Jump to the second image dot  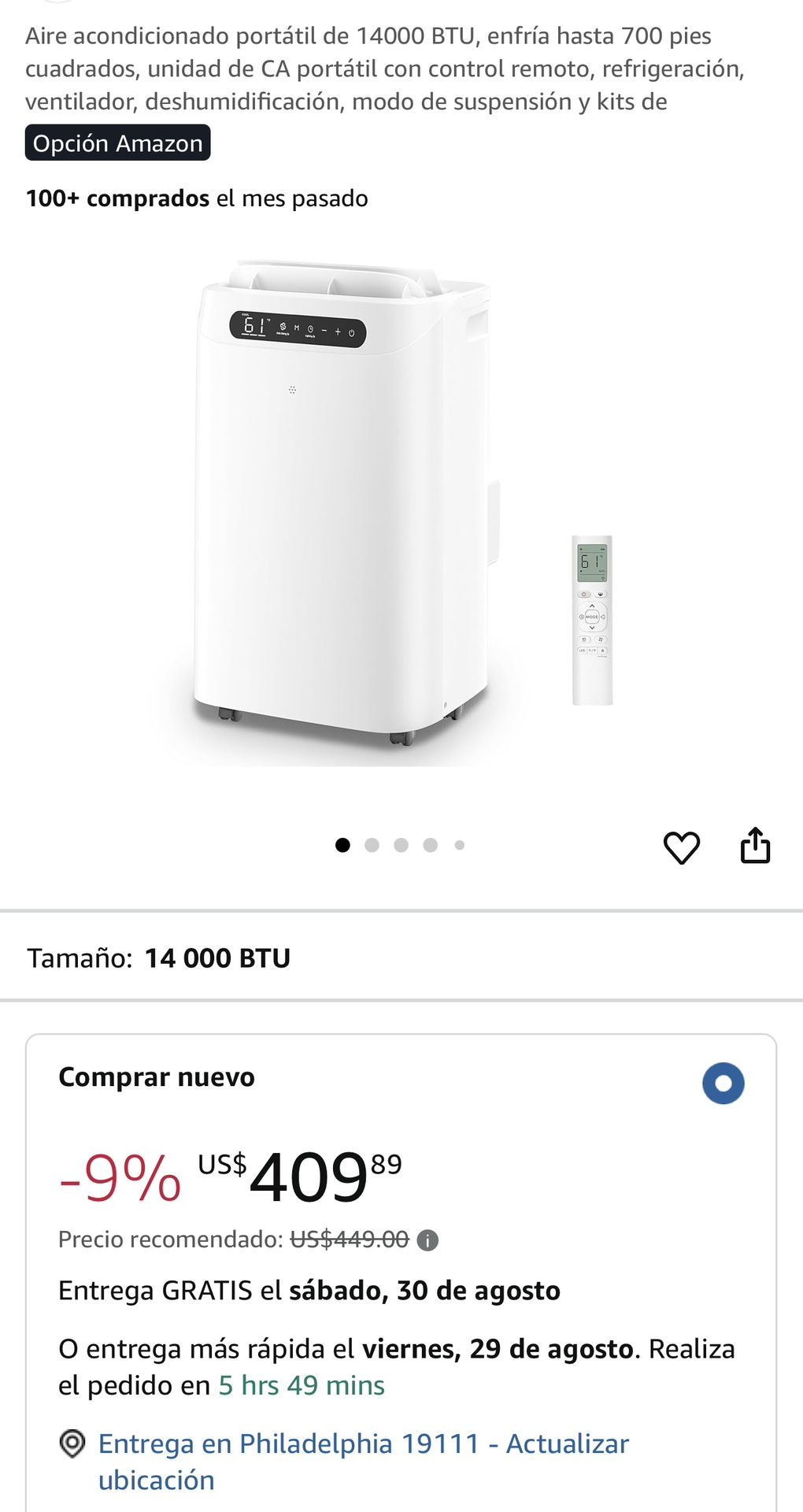[372, 845]
